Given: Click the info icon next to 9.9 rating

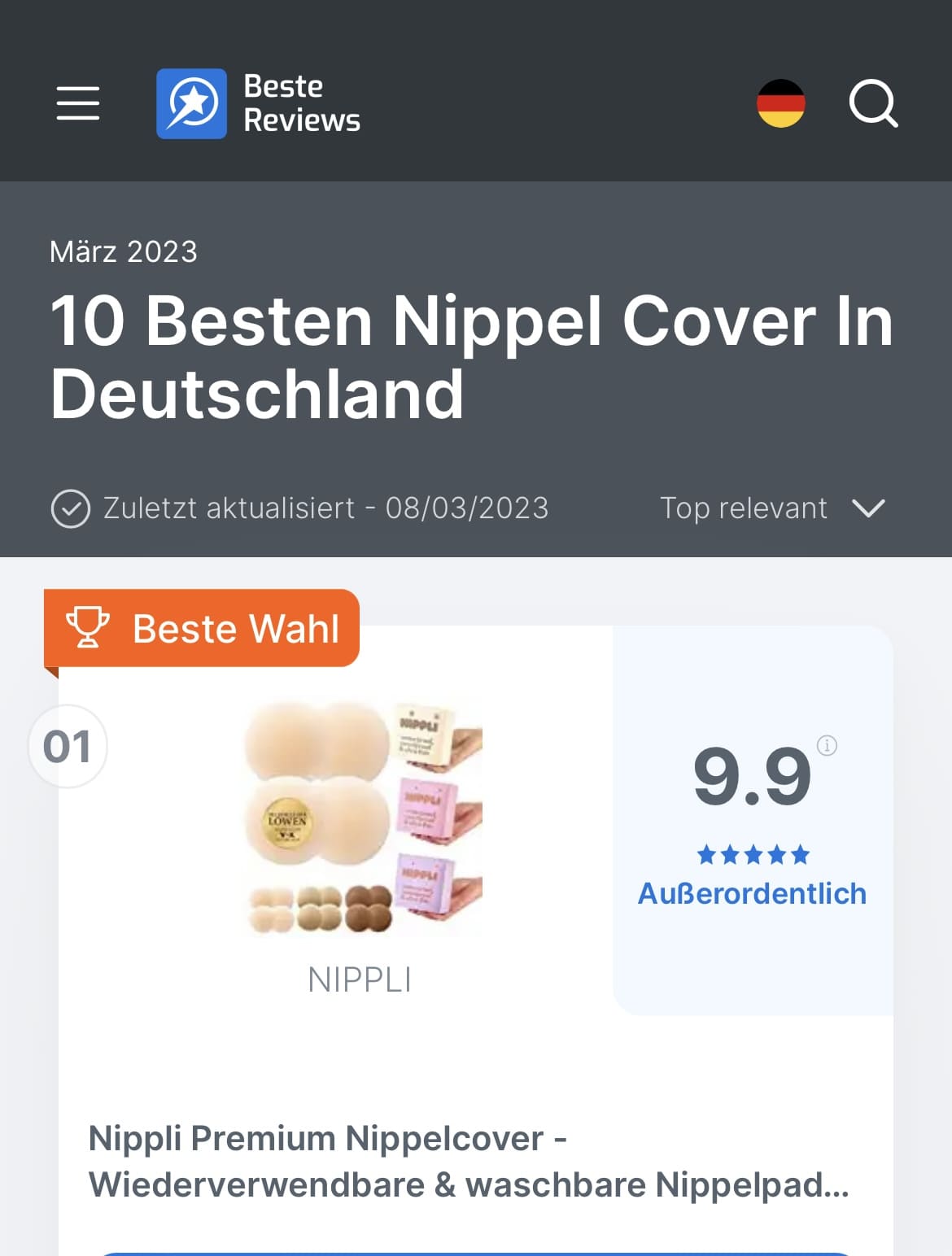Looking at the screenshot, I should [825, 746].
